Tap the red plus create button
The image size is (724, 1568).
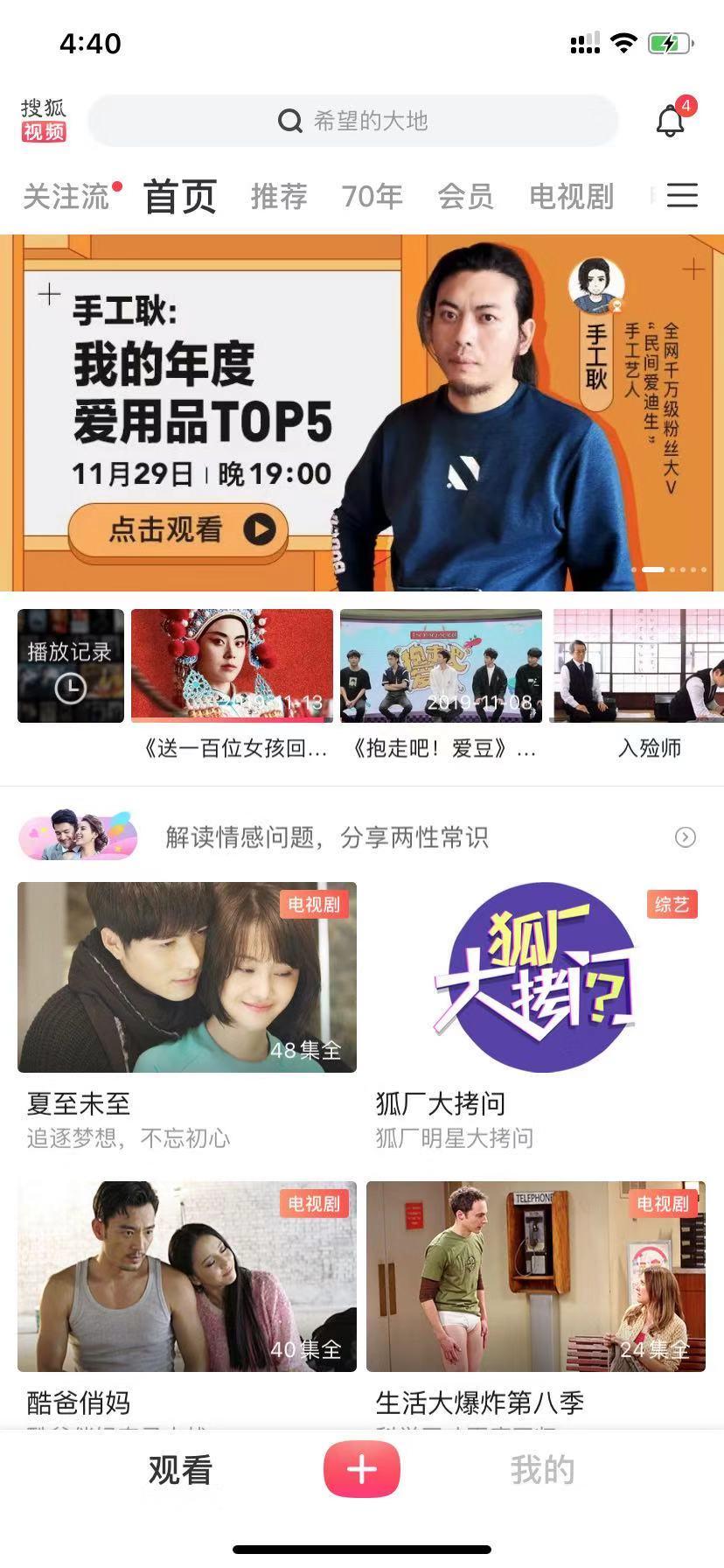point(362,1470)
